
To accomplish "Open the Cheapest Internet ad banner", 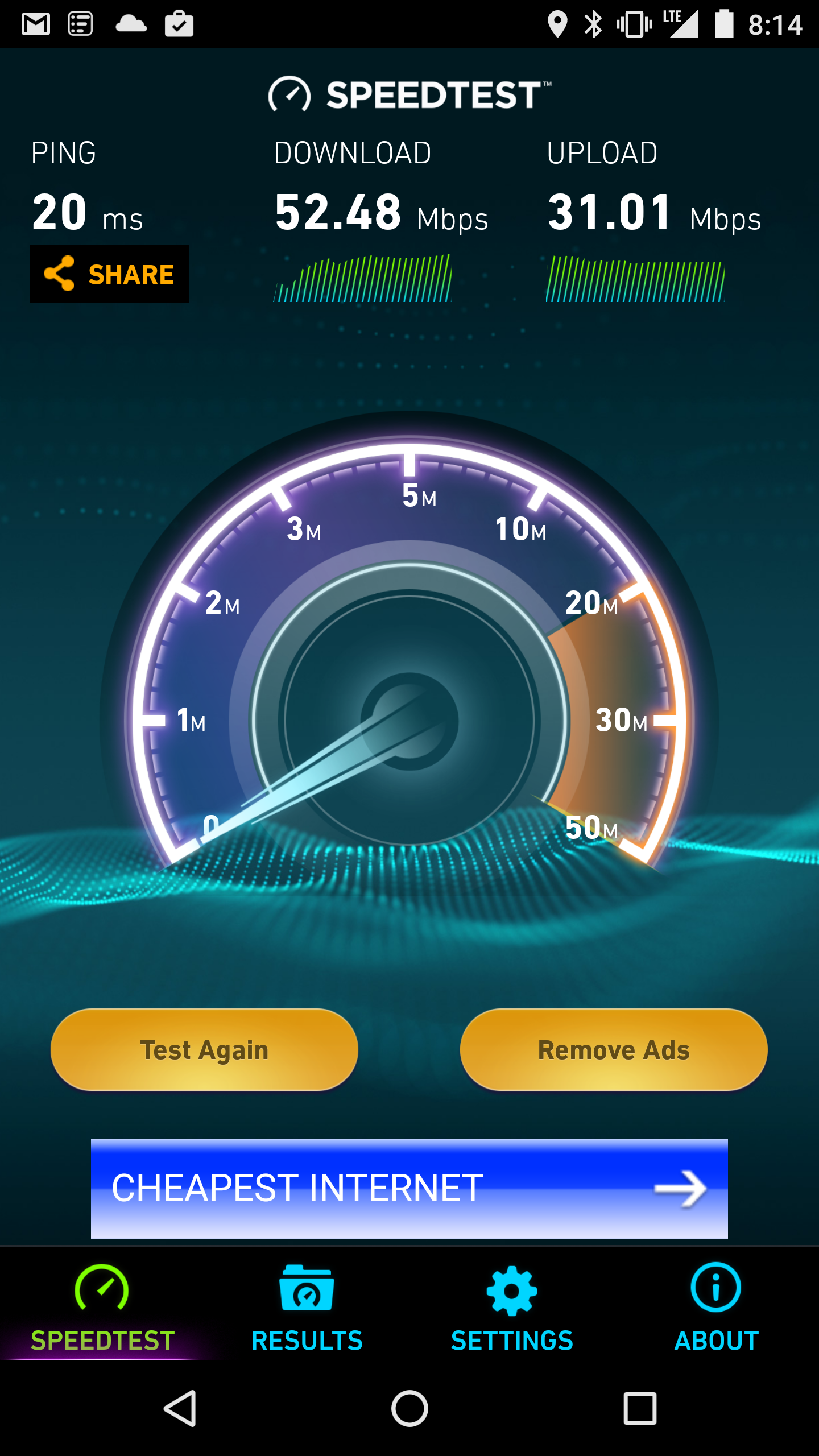I will pos(409,1189).
